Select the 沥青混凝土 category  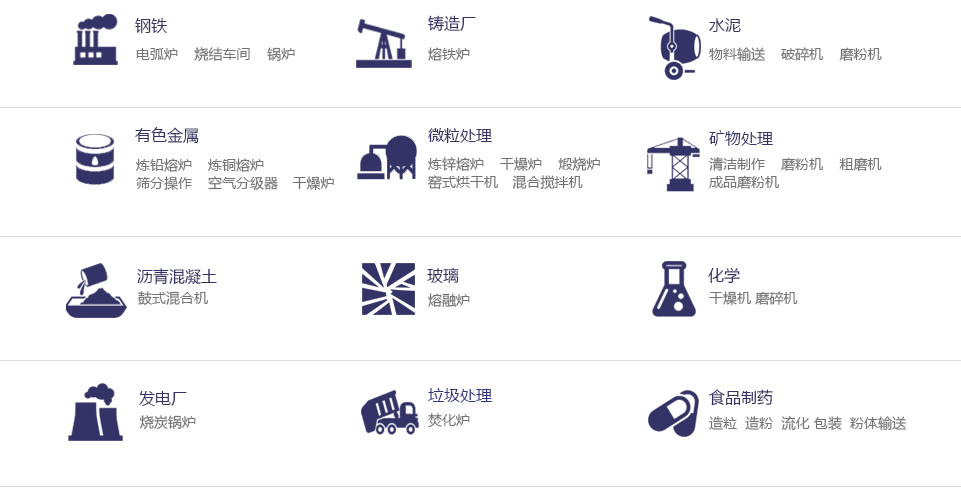point(176,276)
